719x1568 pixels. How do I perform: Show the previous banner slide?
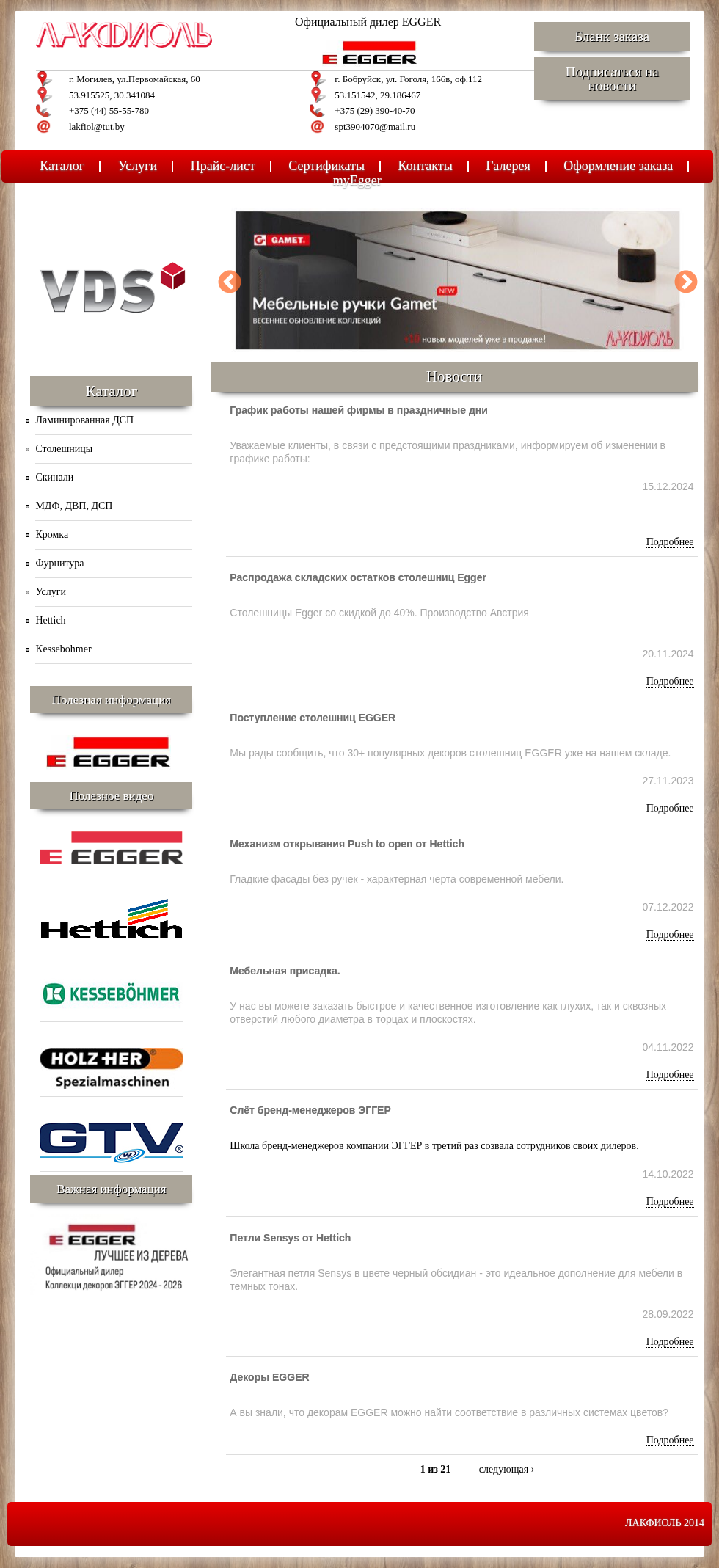[x=230, y=282]
